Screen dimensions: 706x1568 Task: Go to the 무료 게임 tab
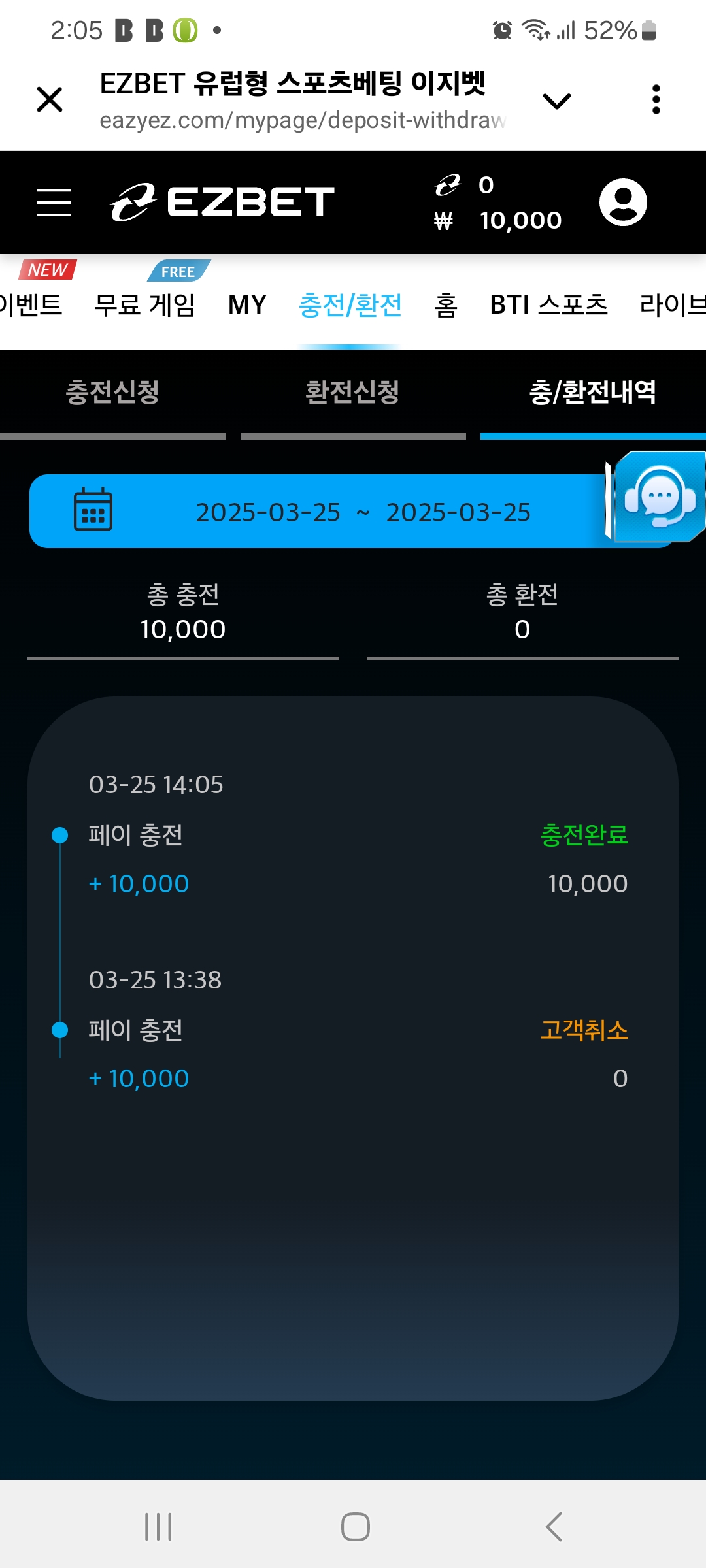point(144,304)
